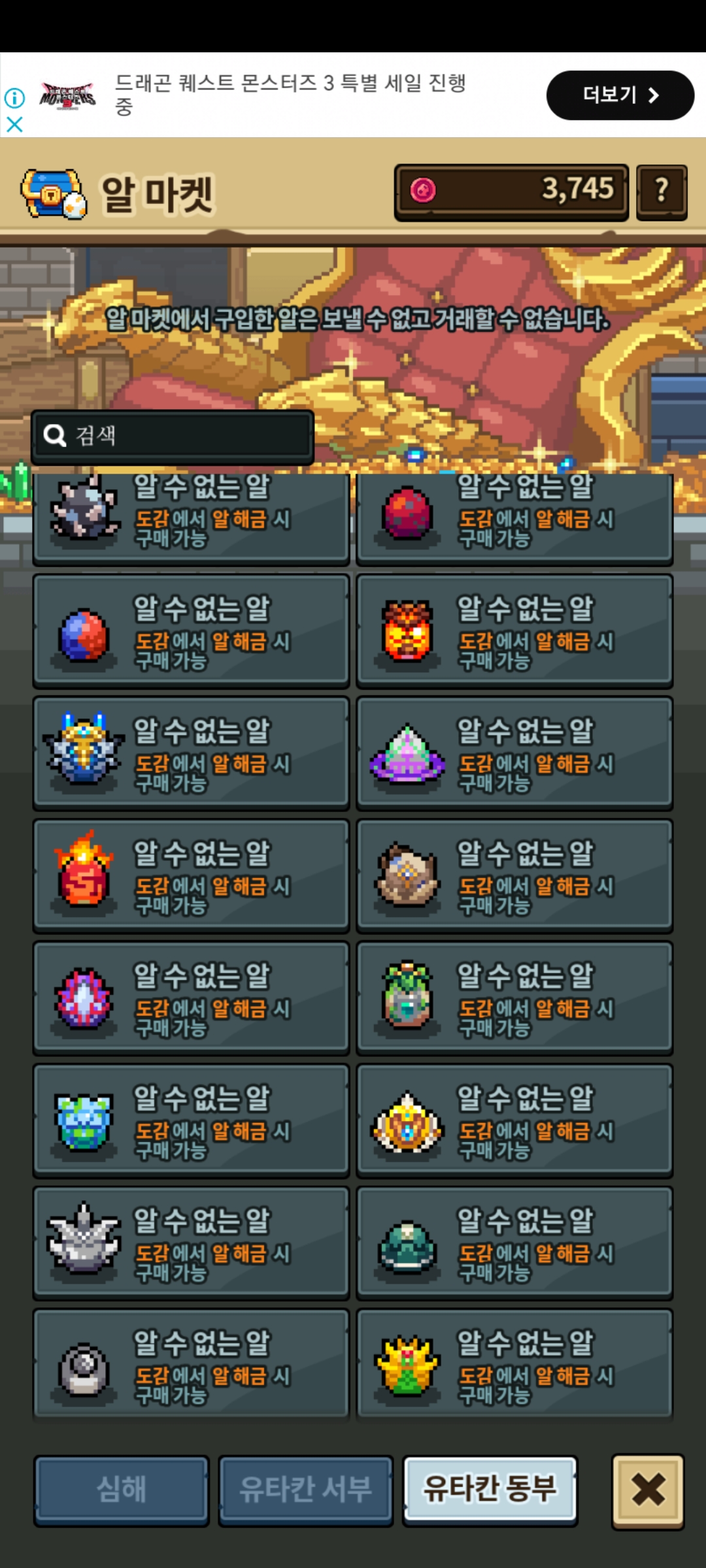The height and width of the screenshot is (1568, 706).
Task: Open the fiery tiki-face egg card
Action: [x=514, y=631]
